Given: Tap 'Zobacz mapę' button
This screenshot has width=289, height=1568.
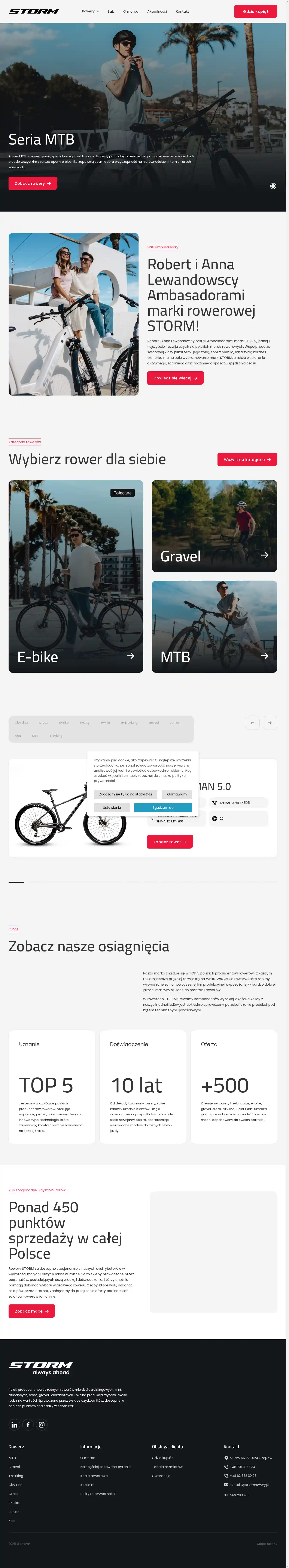Looking at the screenshot, I should coord(32,1311).
